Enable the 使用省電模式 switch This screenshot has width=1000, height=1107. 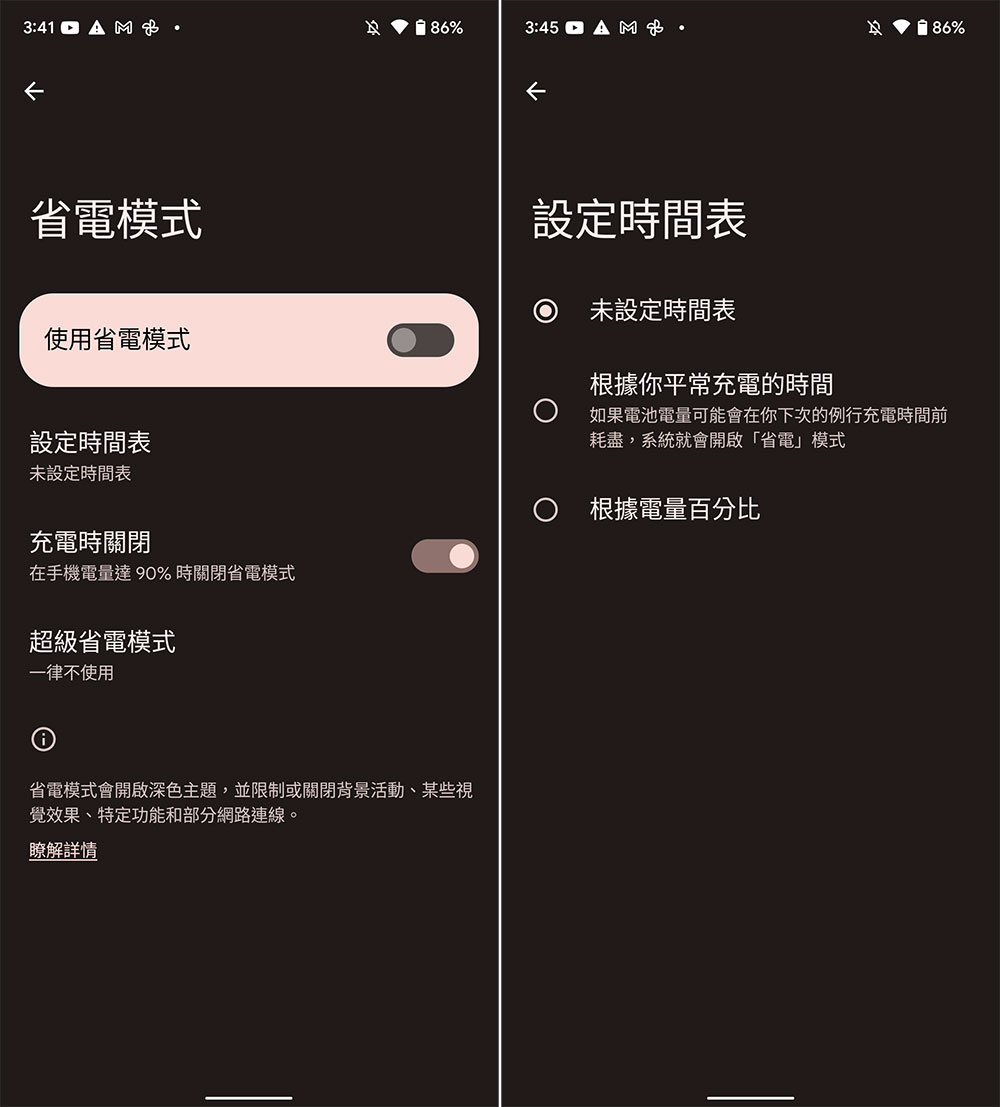(420, 340)
